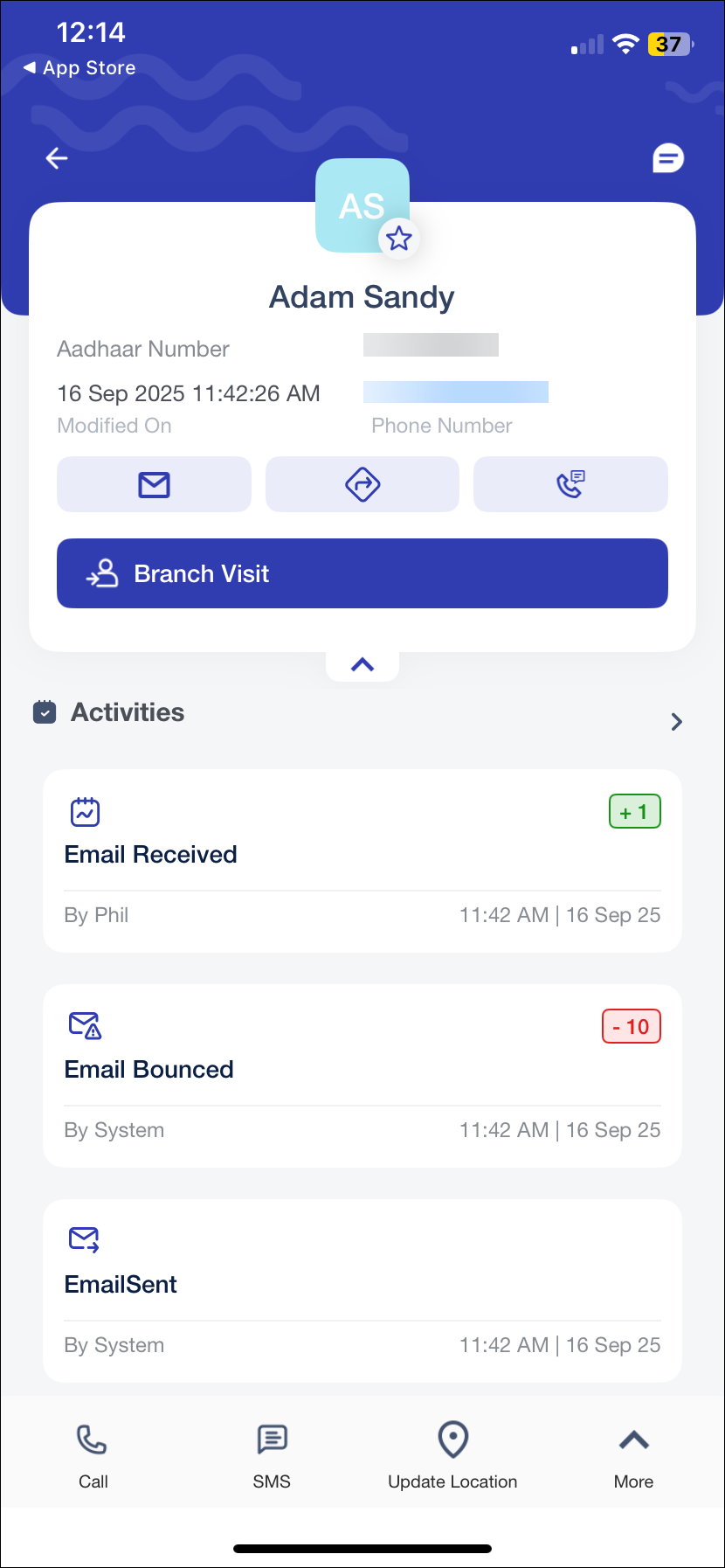Open directions with the arrow sign button
725x1568 pixels.
(362, 484)
